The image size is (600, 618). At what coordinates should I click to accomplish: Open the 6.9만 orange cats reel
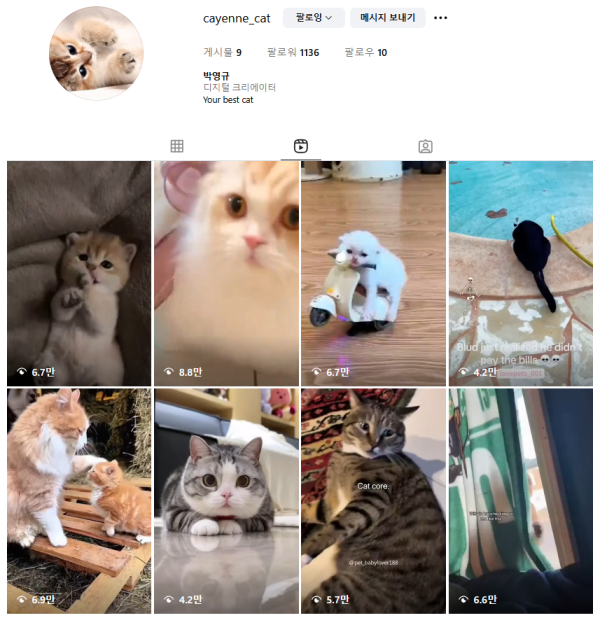coord(79,500)
